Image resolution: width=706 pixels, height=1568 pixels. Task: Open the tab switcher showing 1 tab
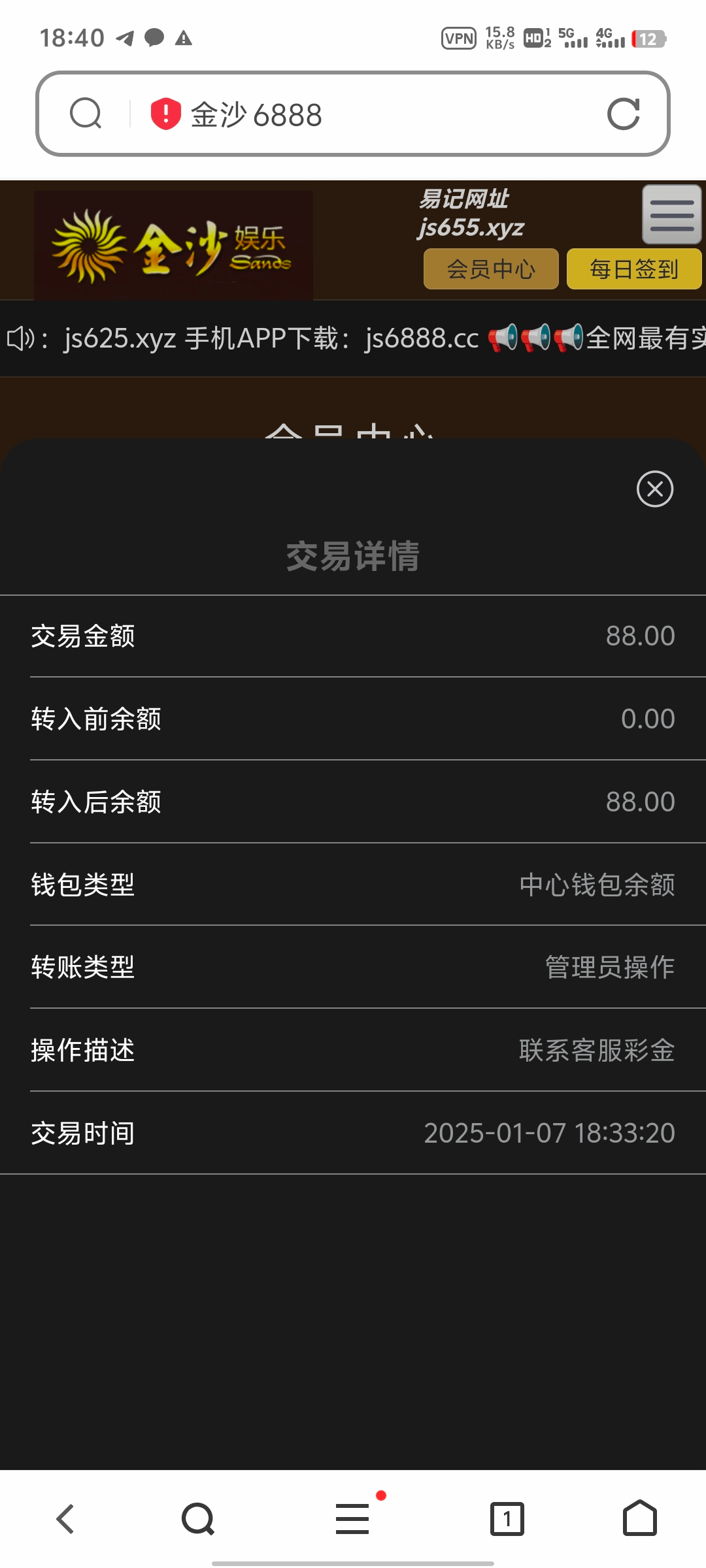point(507,1518)
